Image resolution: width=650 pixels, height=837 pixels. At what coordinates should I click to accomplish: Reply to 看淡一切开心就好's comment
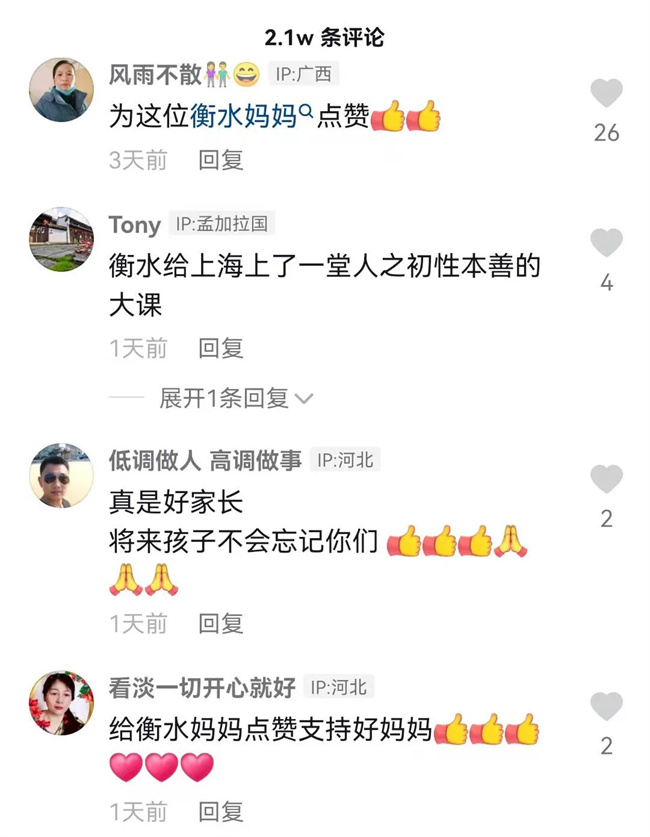(221, 811)
